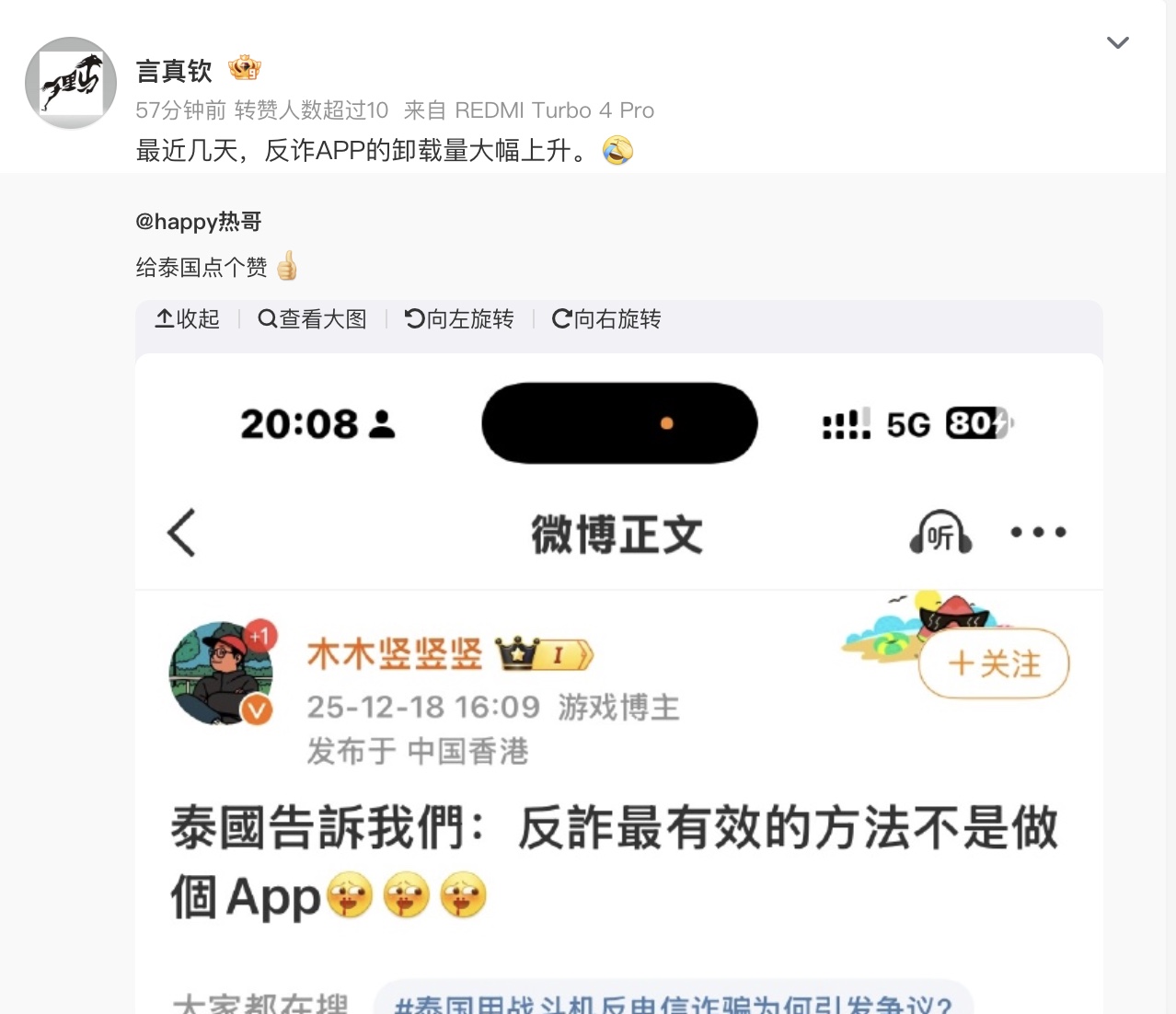Screen dimensions: 1176x1014
Task: Open the post options dropdown arrow
Action: click(1117, 42)
